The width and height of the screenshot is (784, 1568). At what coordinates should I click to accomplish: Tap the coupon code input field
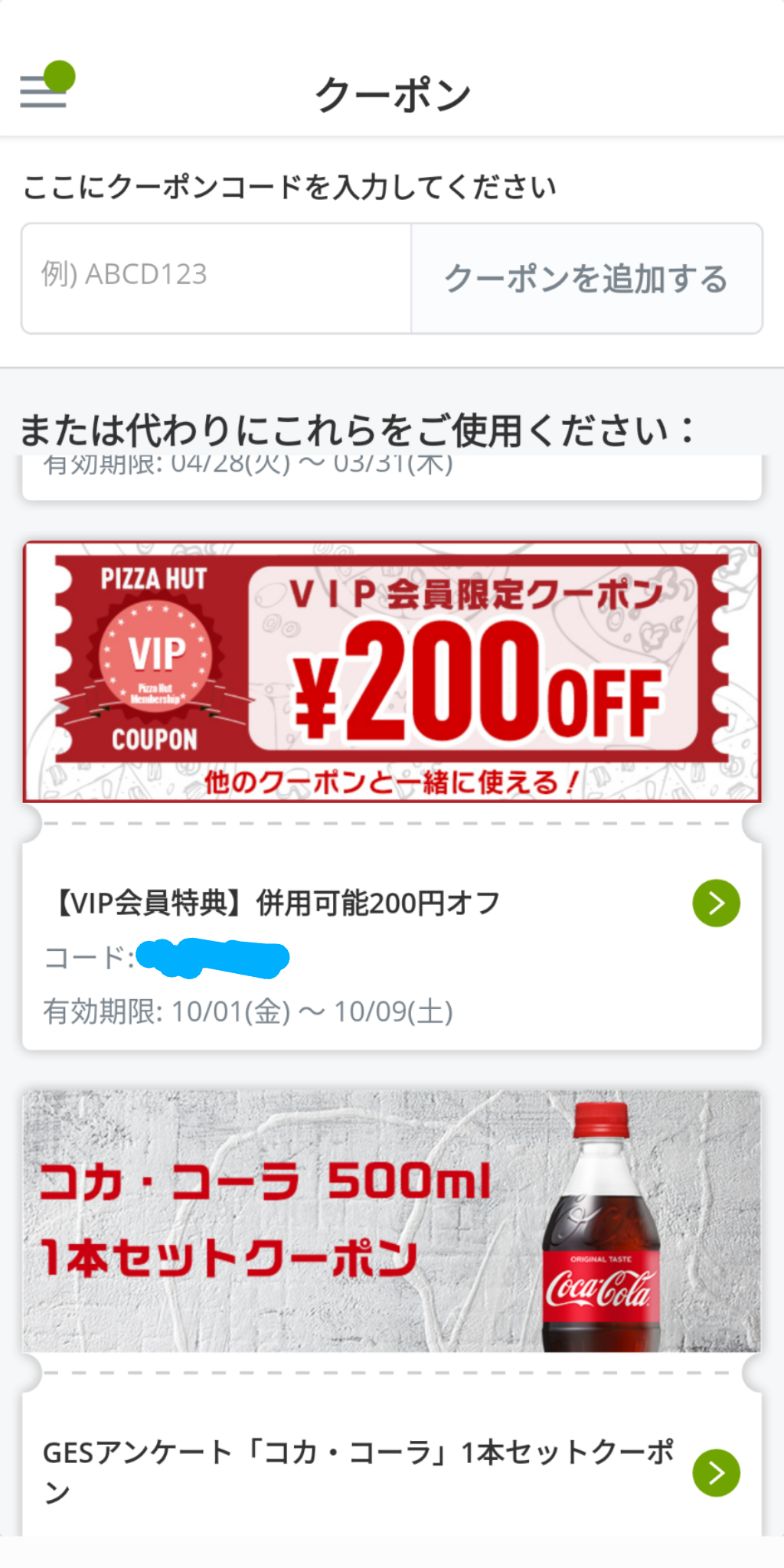(217, 278)
